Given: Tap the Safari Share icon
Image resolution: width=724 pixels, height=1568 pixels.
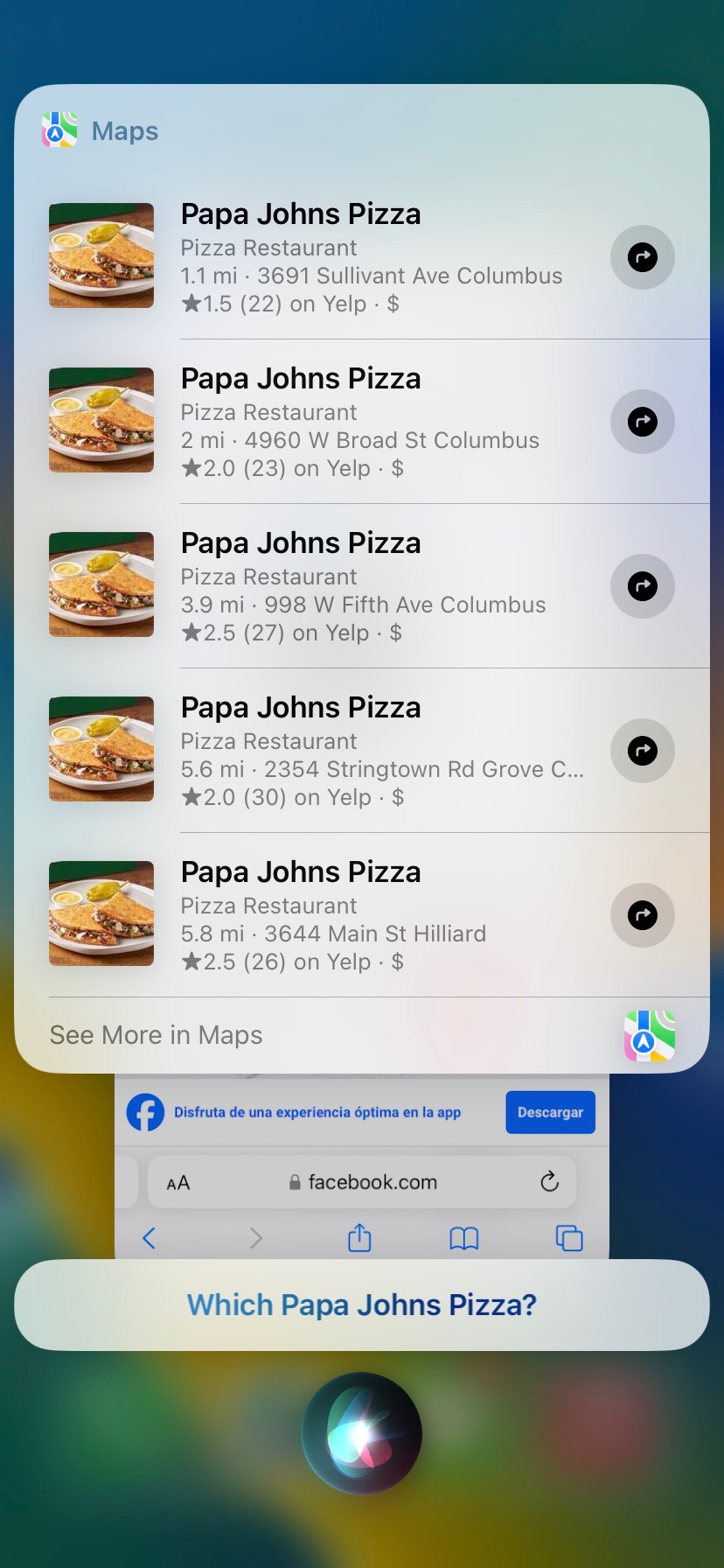Looking at the screenshot, I should tap(359, 1237).
